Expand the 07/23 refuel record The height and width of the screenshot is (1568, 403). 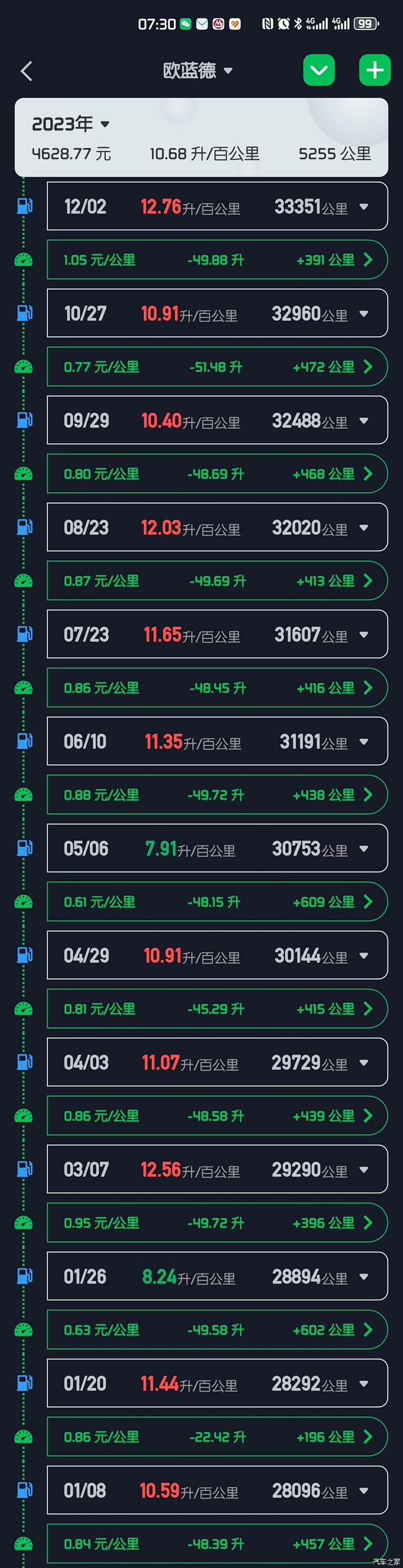coord(364,635)
